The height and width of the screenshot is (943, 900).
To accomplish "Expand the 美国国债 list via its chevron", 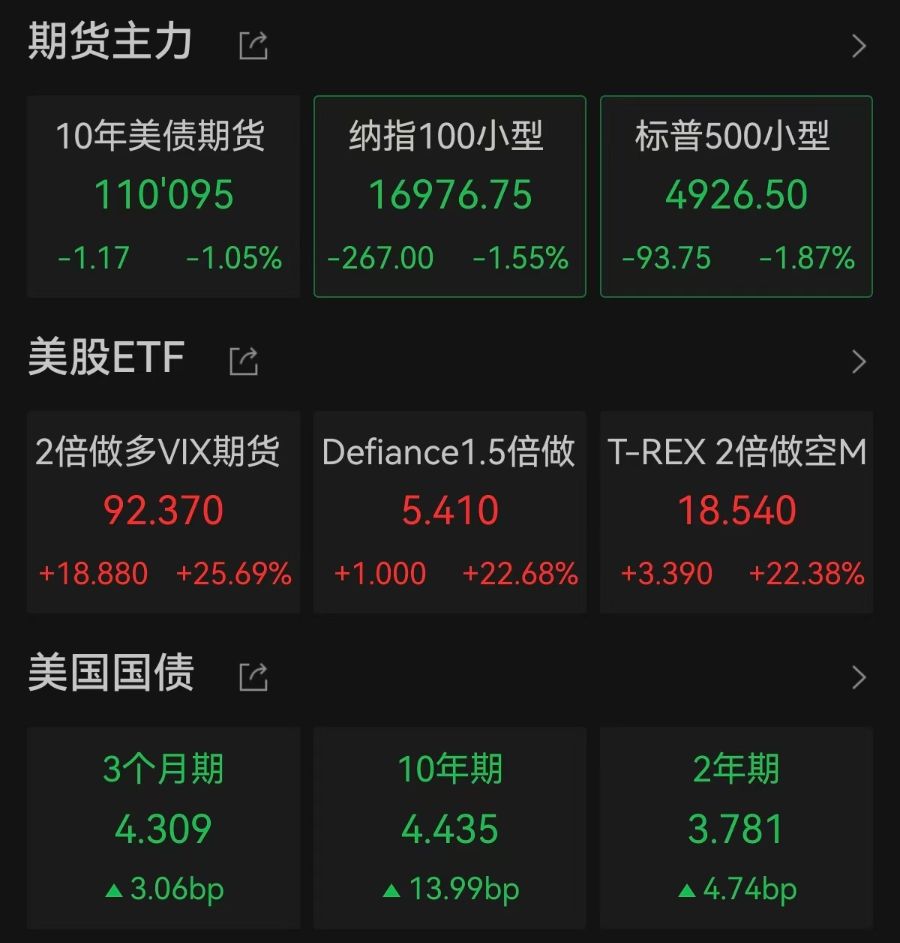I will coord(858,677).
